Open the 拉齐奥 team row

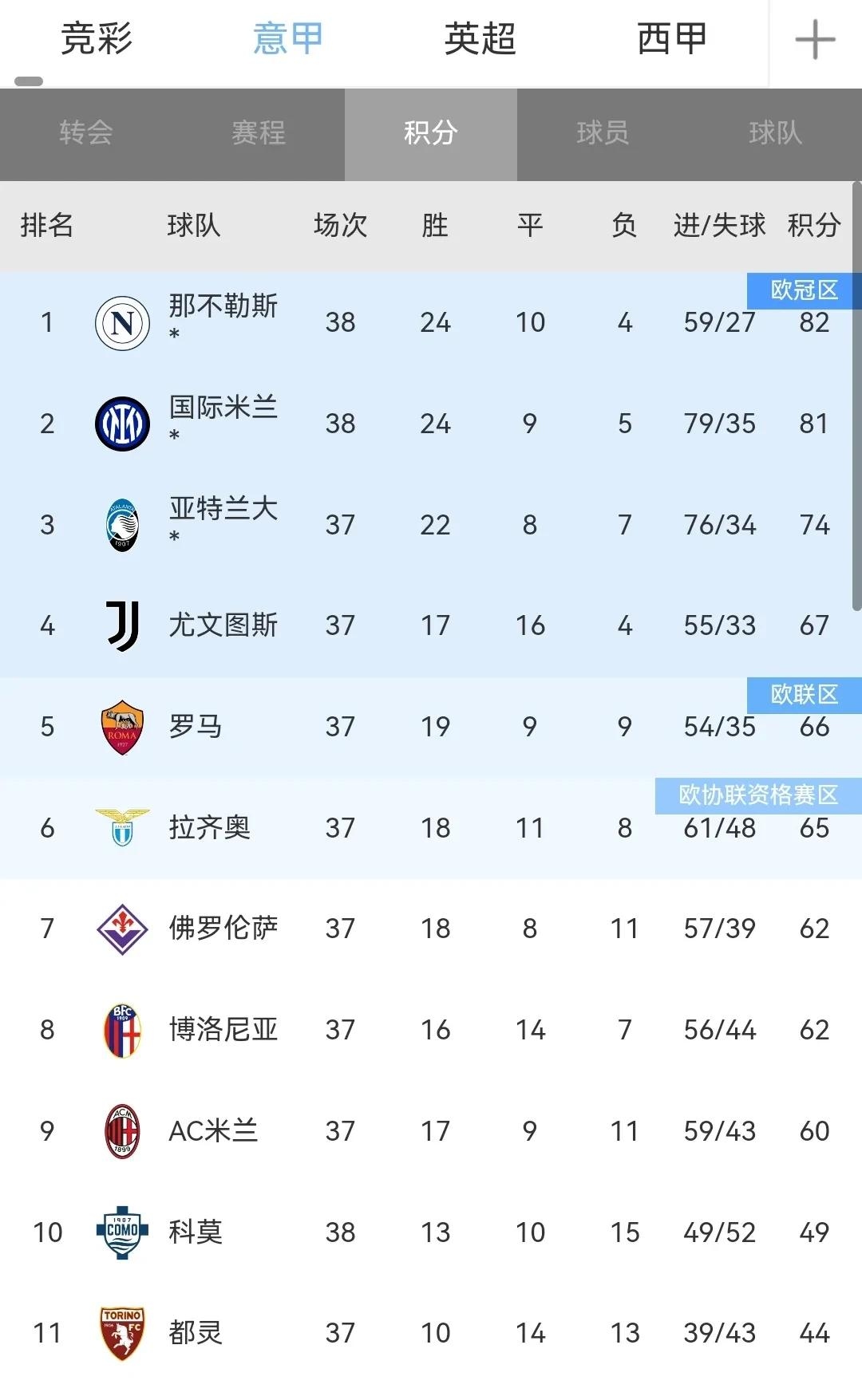pyautogui.click(x=431, y=828)
